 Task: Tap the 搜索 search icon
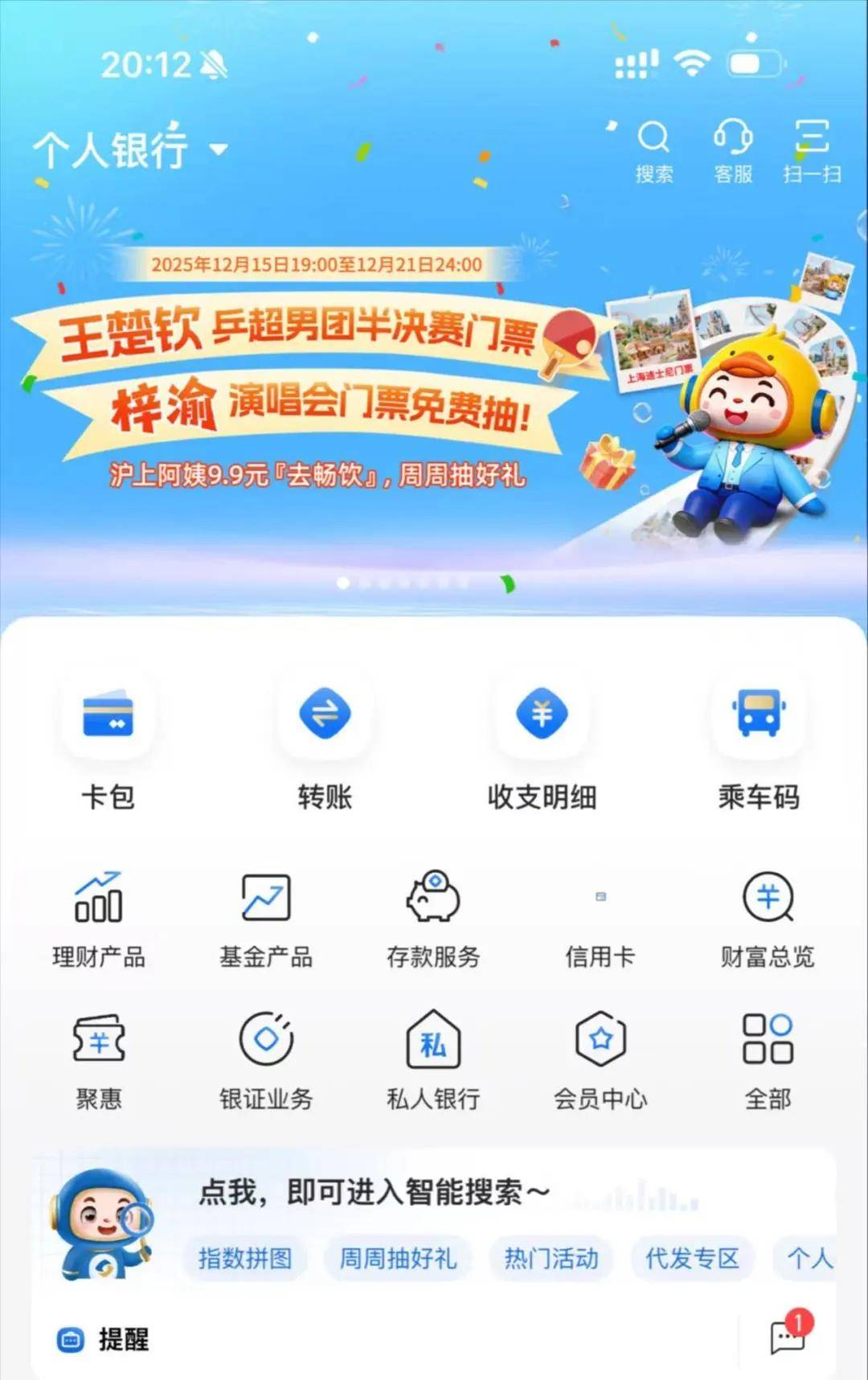pyautogui.click(x=653, y=149)
